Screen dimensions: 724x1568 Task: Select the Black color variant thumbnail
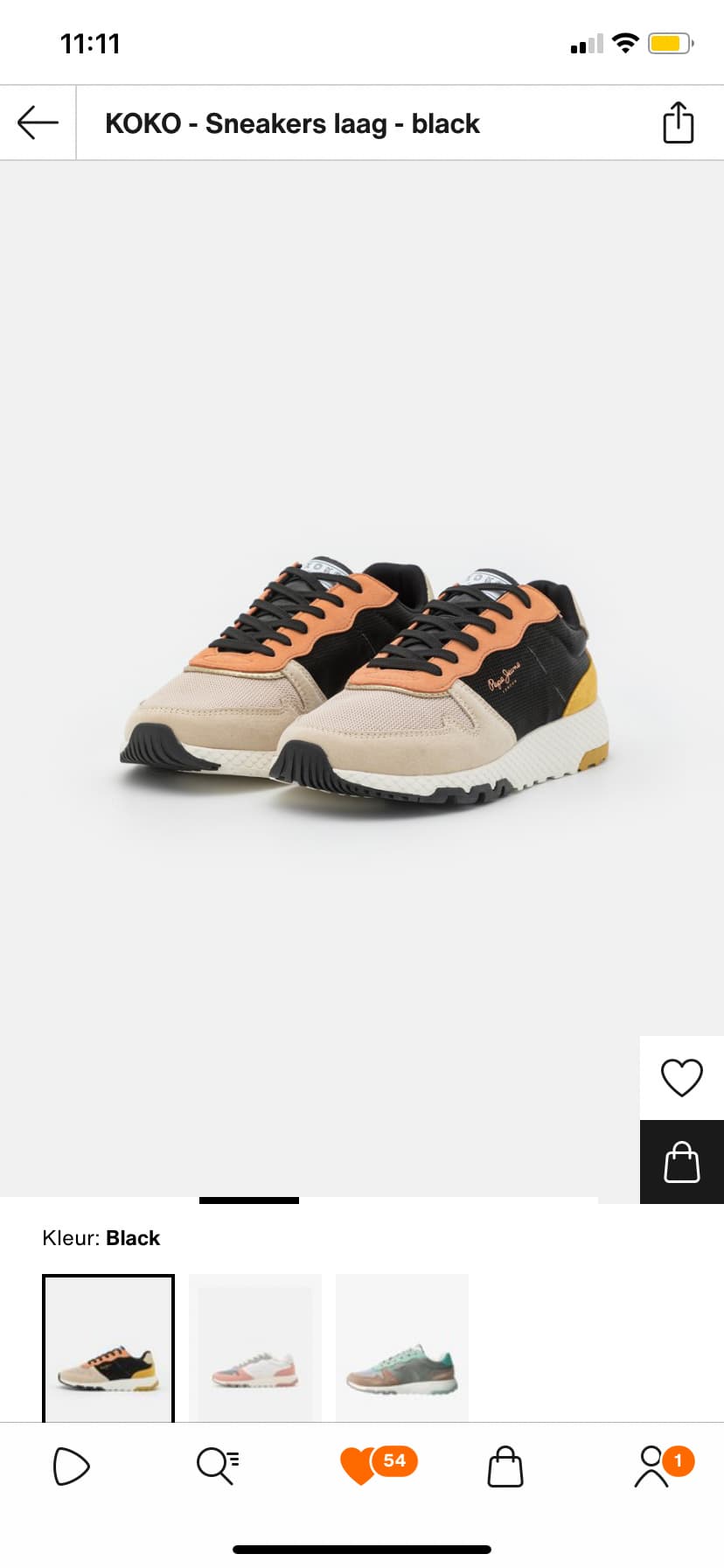108,1348
